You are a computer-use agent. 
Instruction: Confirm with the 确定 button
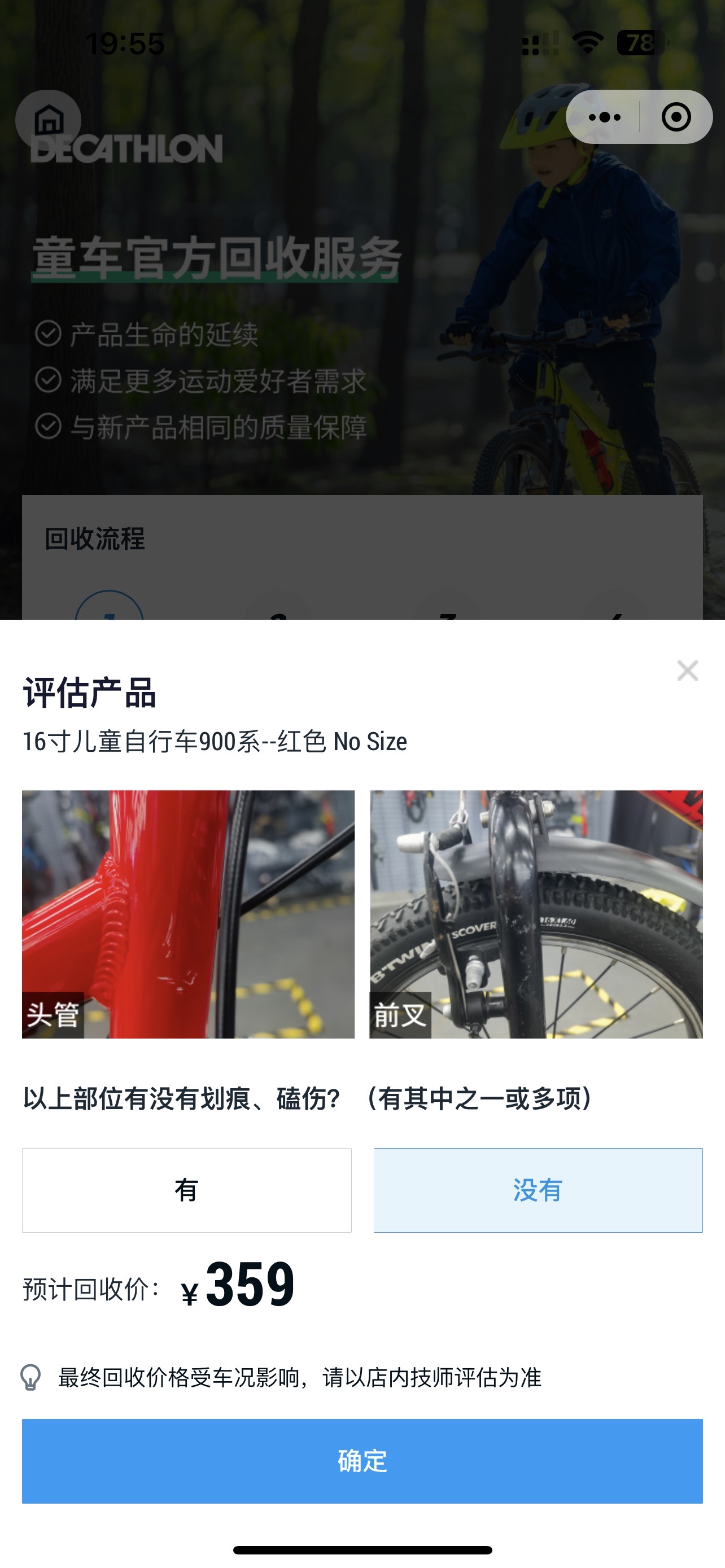coord(362,1461)
